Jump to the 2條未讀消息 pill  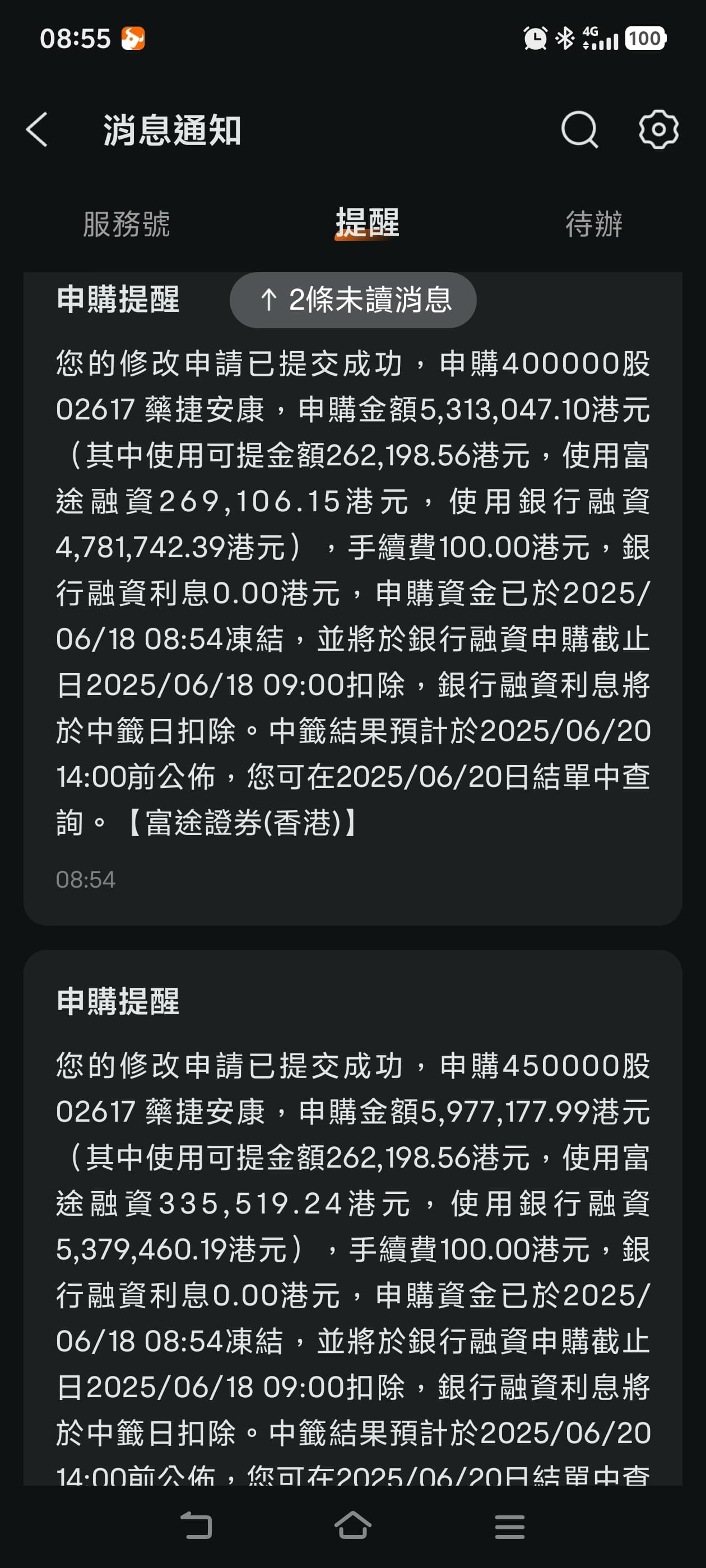[x=354, y=300]
